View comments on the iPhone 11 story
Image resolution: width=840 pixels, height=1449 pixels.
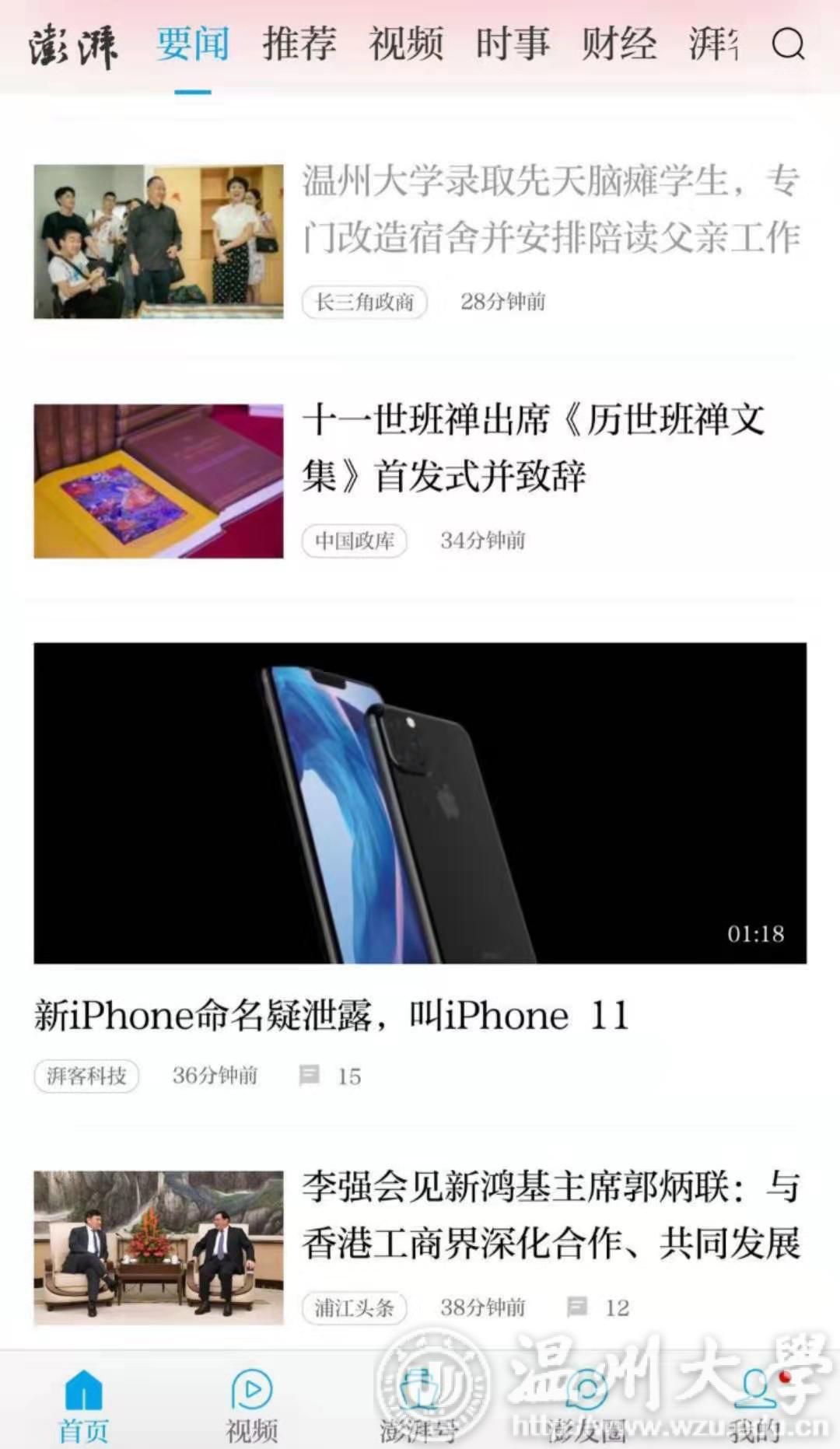[331, 1076]
